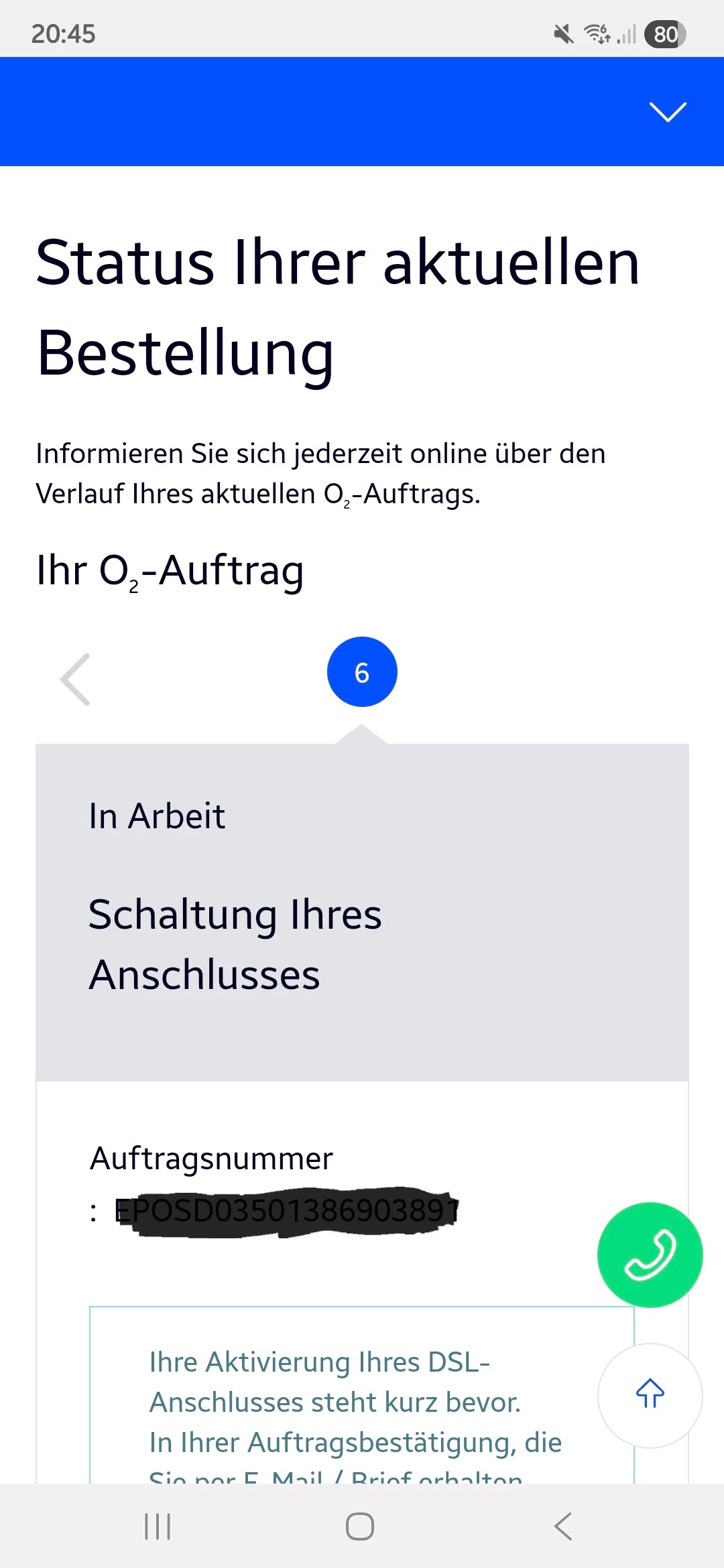Jump back to top with arrow button
The height and width of the screenshot is (1568, 724).
(x=650, y=1395)
